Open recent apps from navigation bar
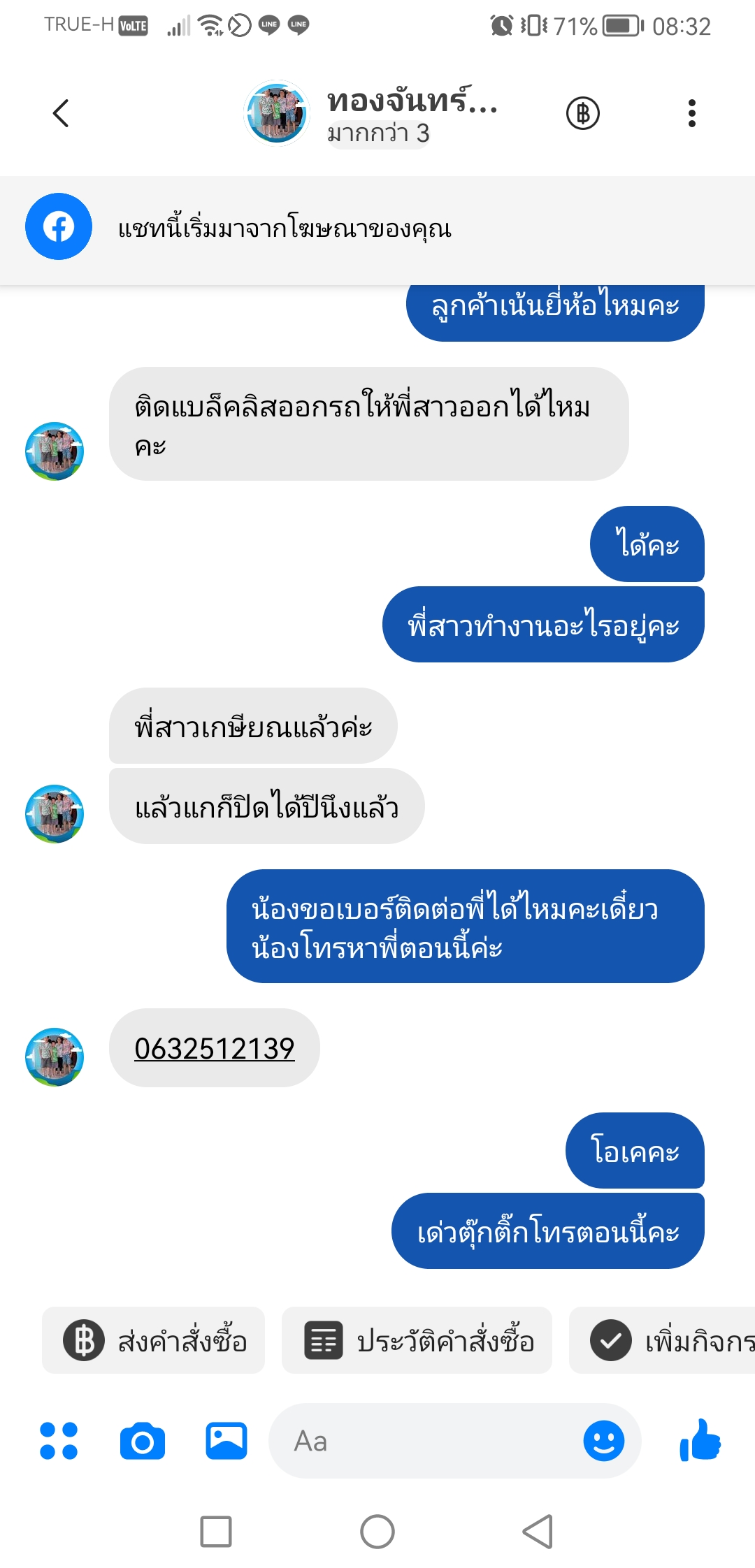The width and height of the screenshot is (755, 1568). click(216, 1532)
